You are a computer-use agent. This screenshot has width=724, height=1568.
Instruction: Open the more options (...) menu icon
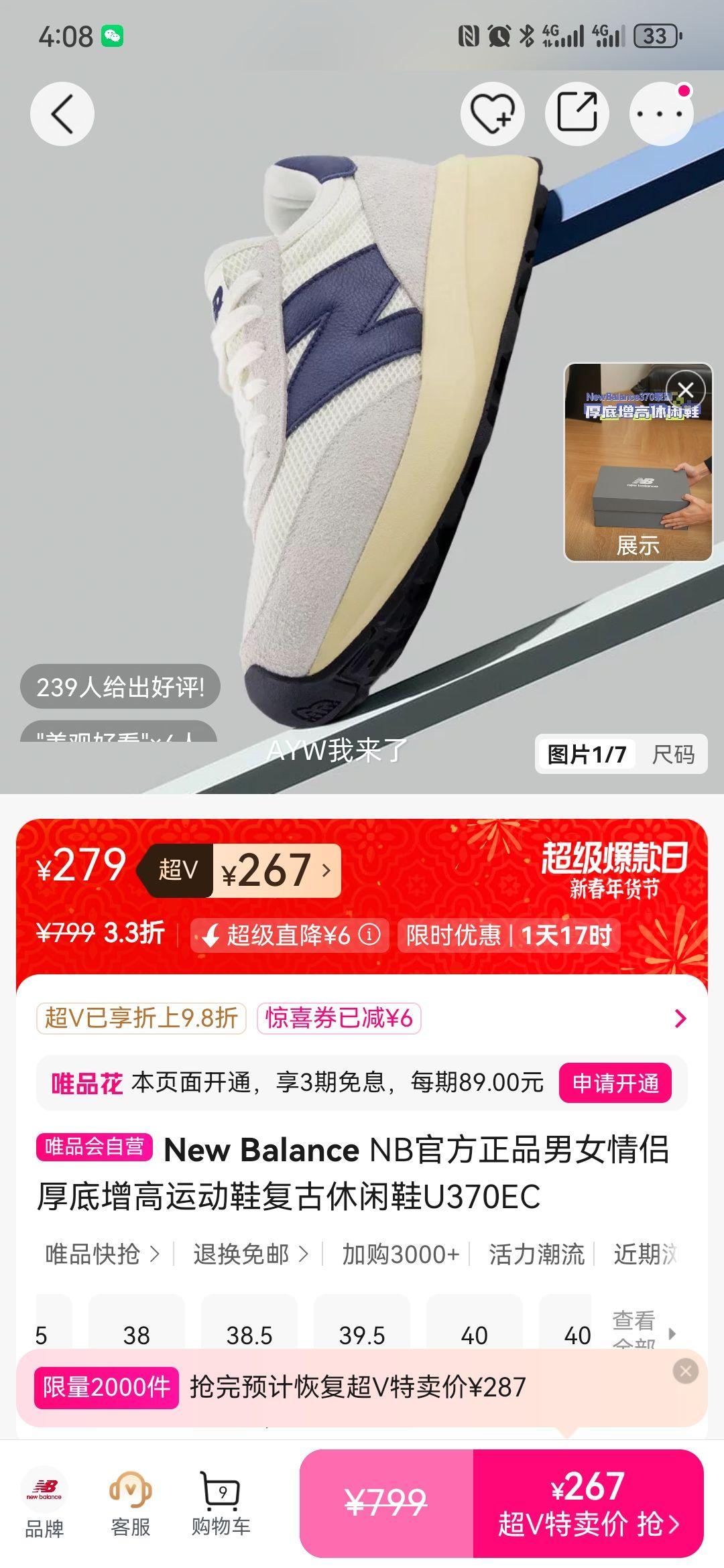660,113
